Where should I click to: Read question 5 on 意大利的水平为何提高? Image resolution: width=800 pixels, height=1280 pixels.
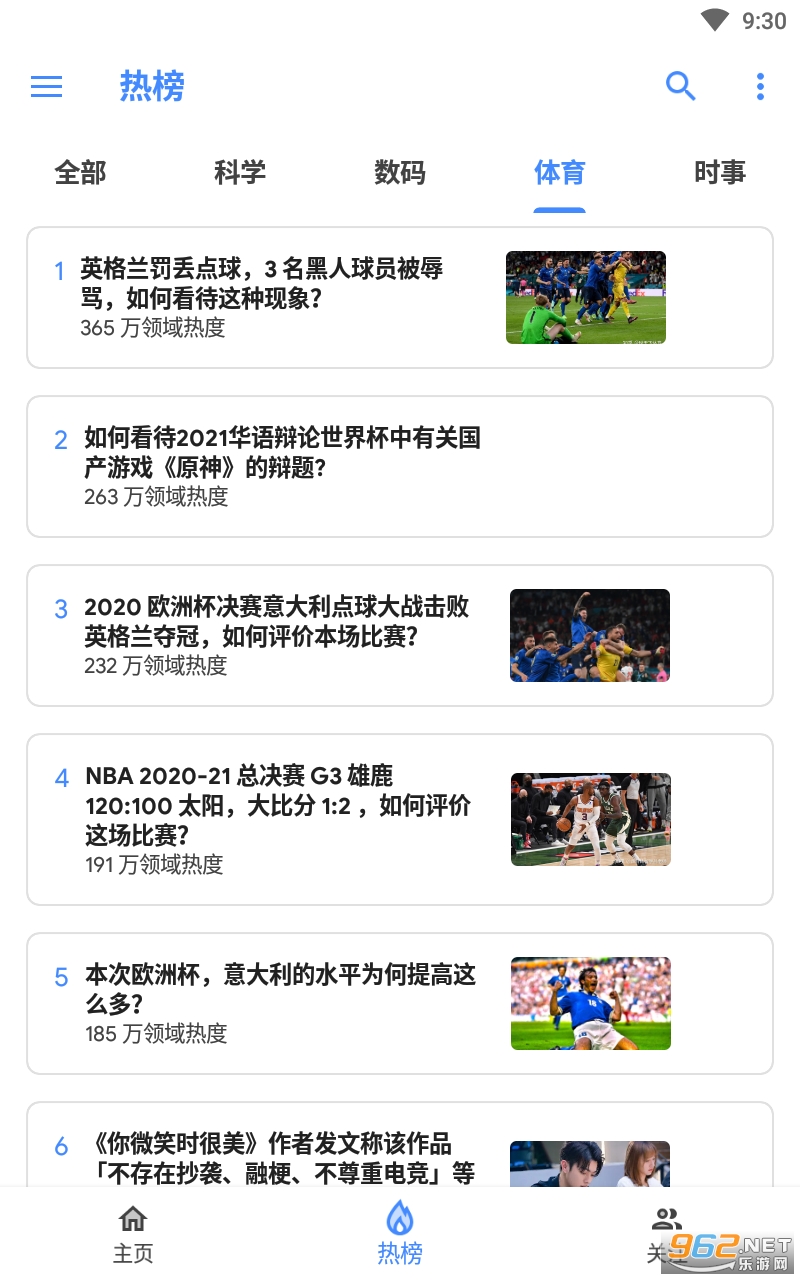point(280,1003)
